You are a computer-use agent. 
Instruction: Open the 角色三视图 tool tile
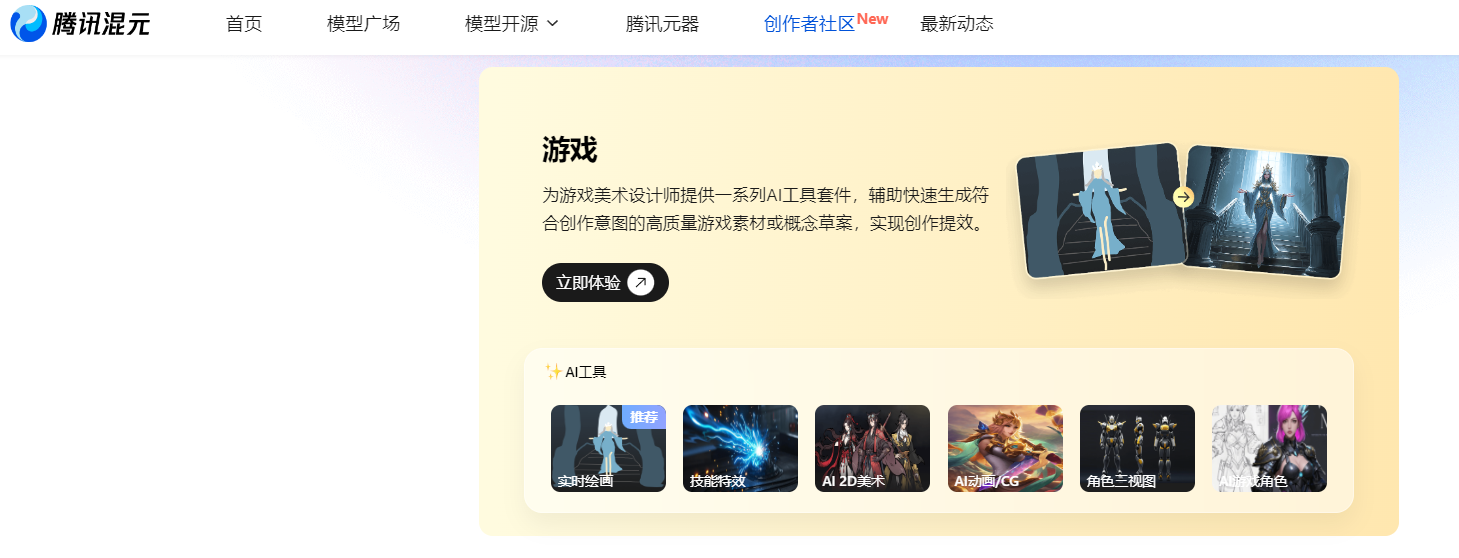tap(1137, 448)
